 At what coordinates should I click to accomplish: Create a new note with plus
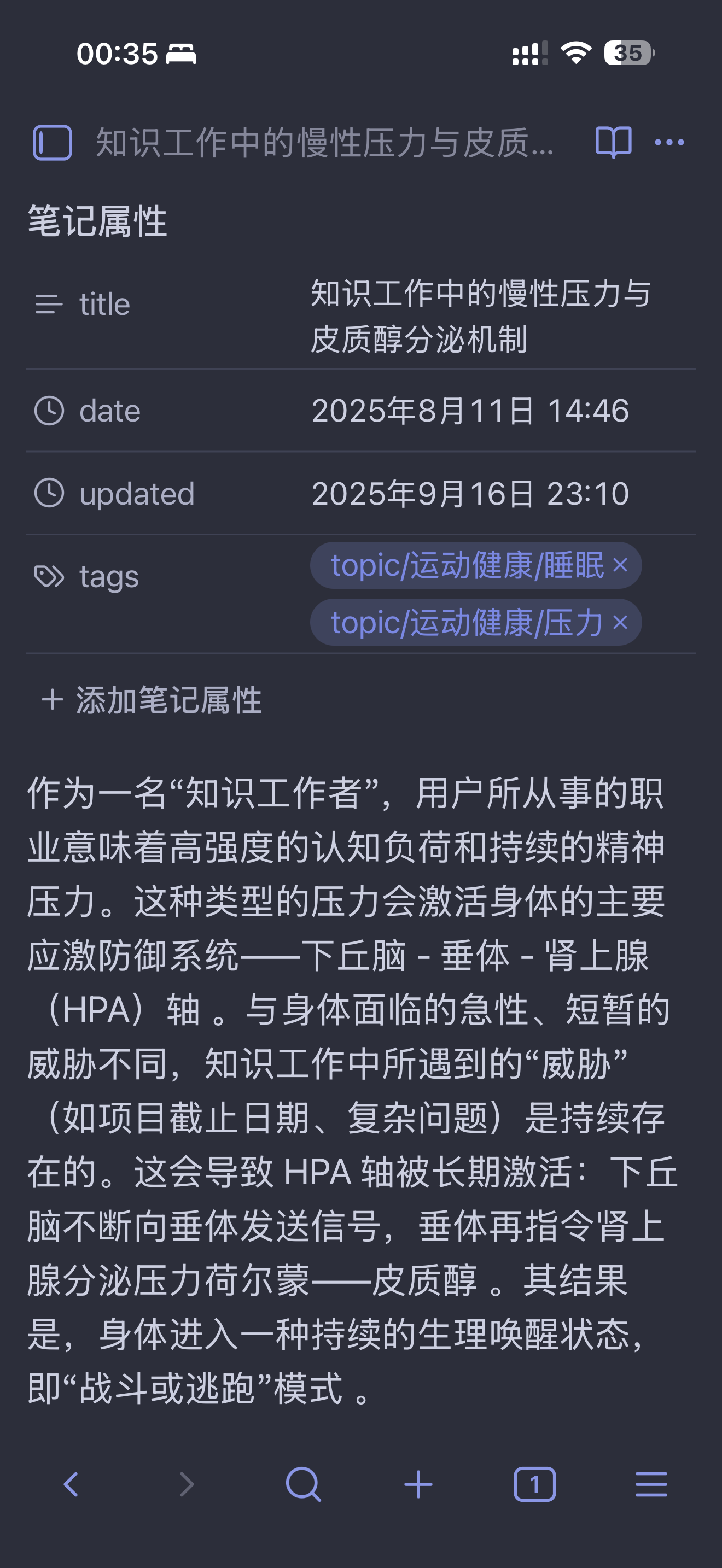[x=419, y=1484]
